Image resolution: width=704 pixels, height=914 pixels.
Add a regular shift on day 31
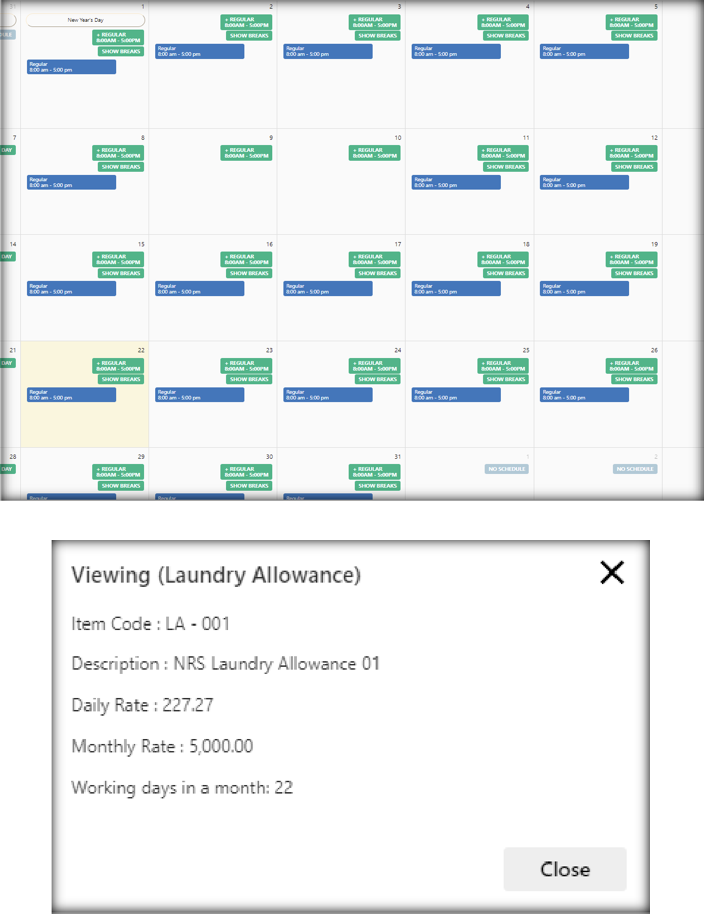[378, 471]
